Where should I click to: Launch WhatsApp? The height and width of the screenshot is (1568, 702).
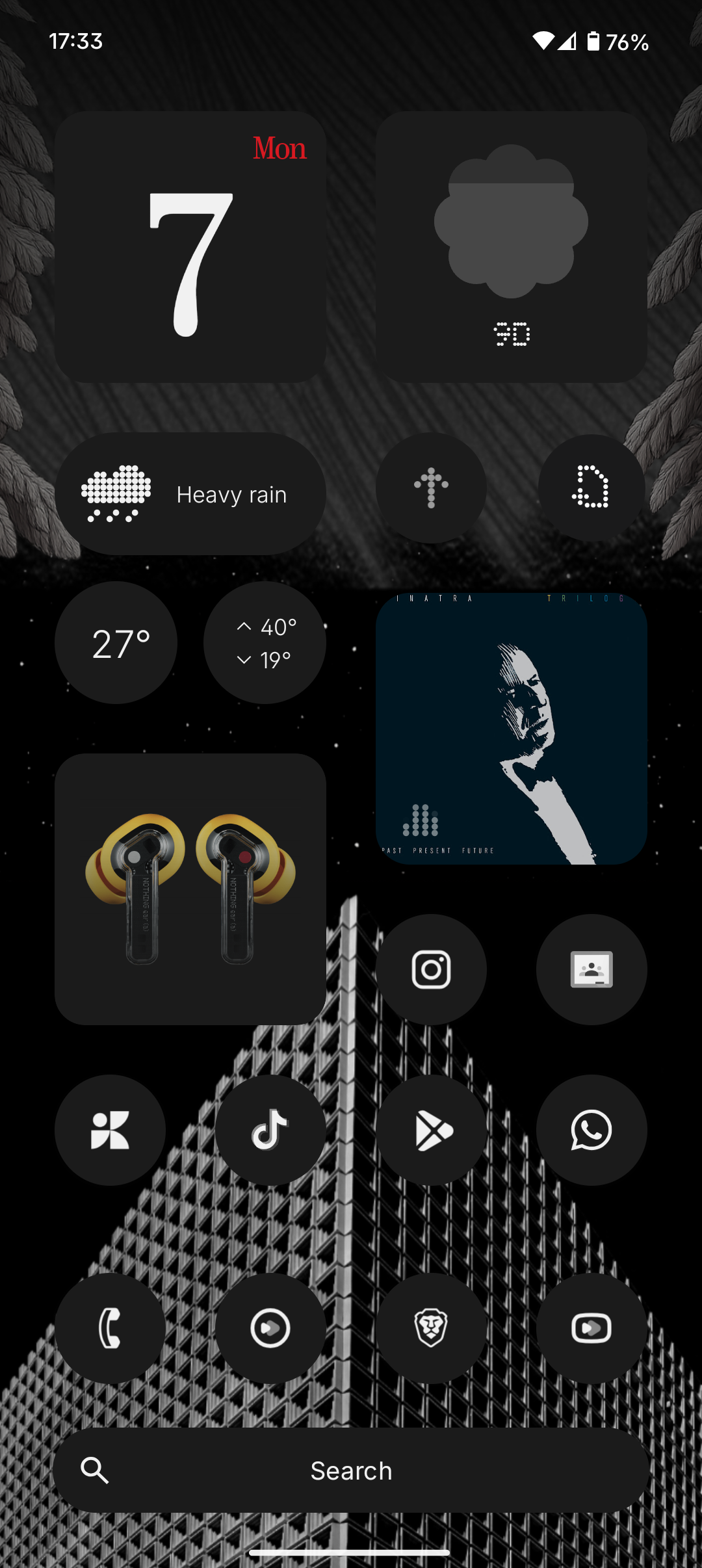[x=591, y=1130]
